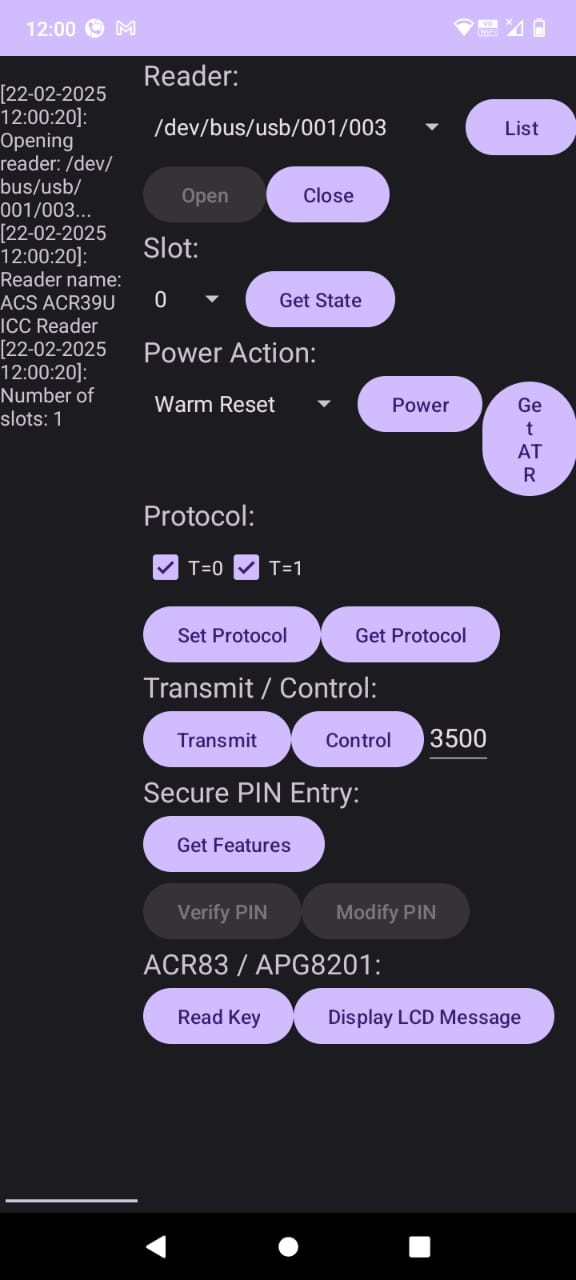Tap the Power button

[x=420, y=405]
